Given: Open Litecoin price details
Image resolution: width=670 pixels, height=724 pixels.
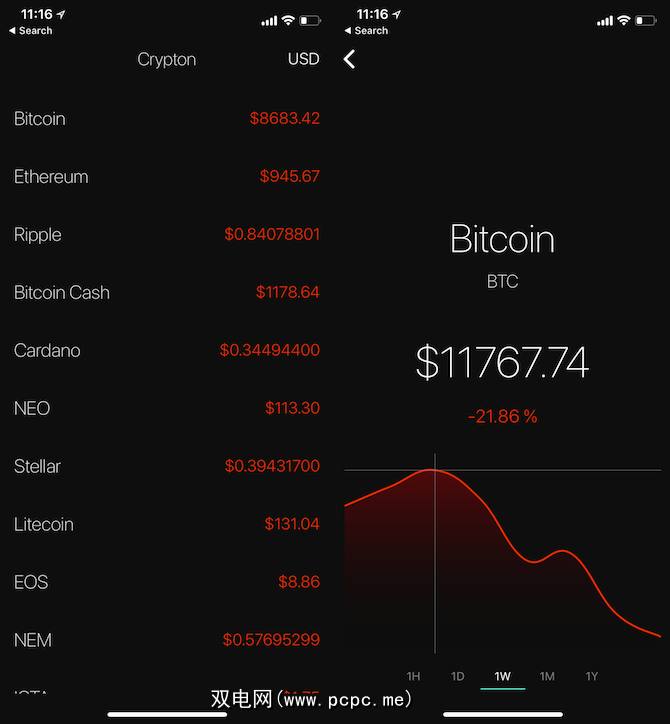Looking at the screenshot, I should point(166,524).
